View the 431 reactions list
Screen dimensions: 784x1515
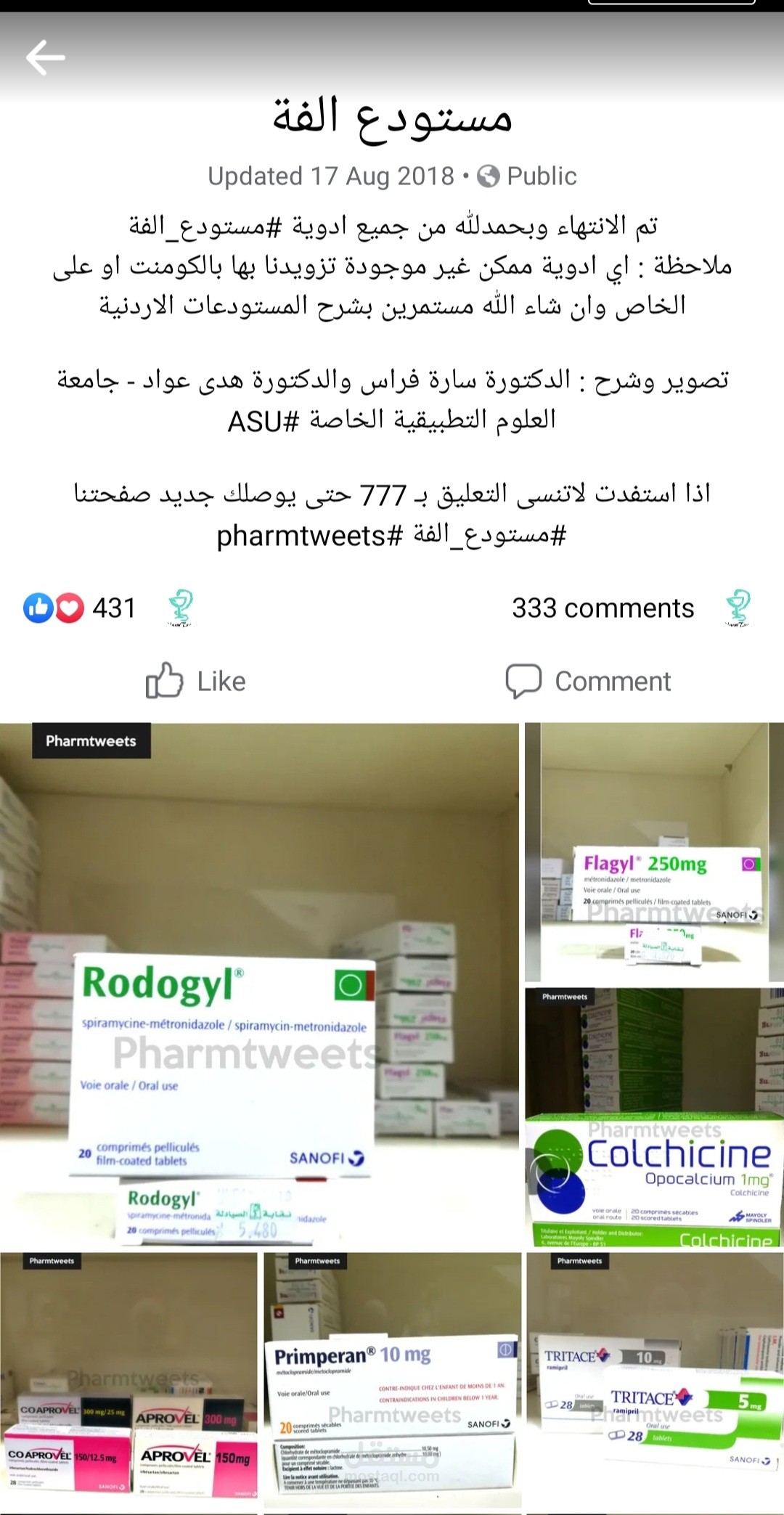coord(80,608)
